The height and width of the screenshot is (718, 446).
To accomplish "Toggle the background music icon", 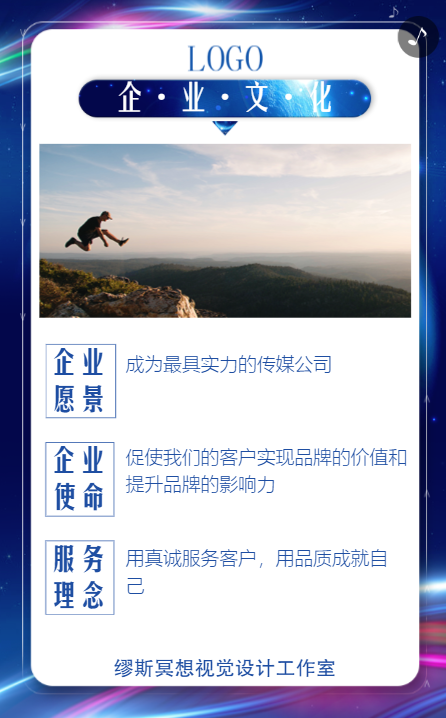I will click(x=418, y=37).
